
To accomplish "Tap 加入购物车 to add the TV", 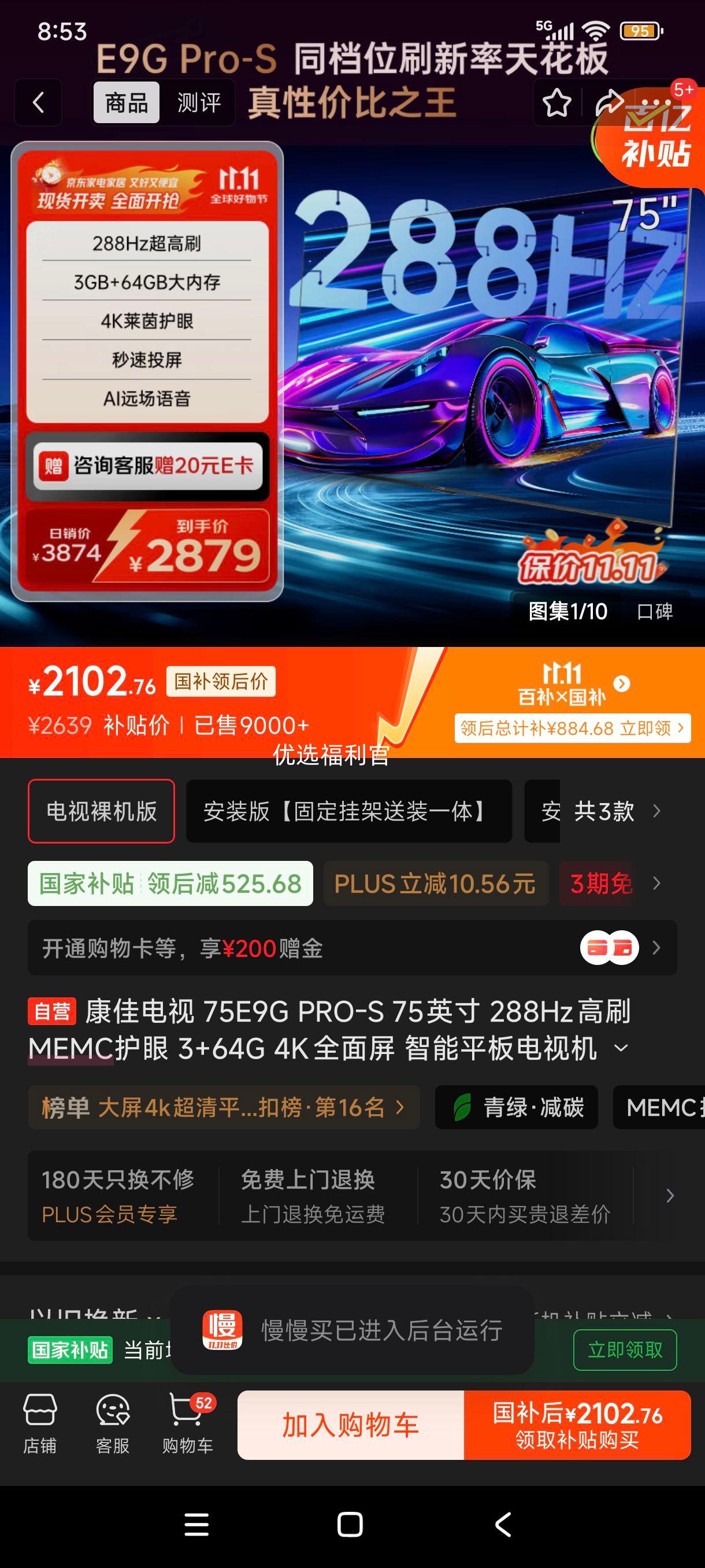I will click(350, 1425).
